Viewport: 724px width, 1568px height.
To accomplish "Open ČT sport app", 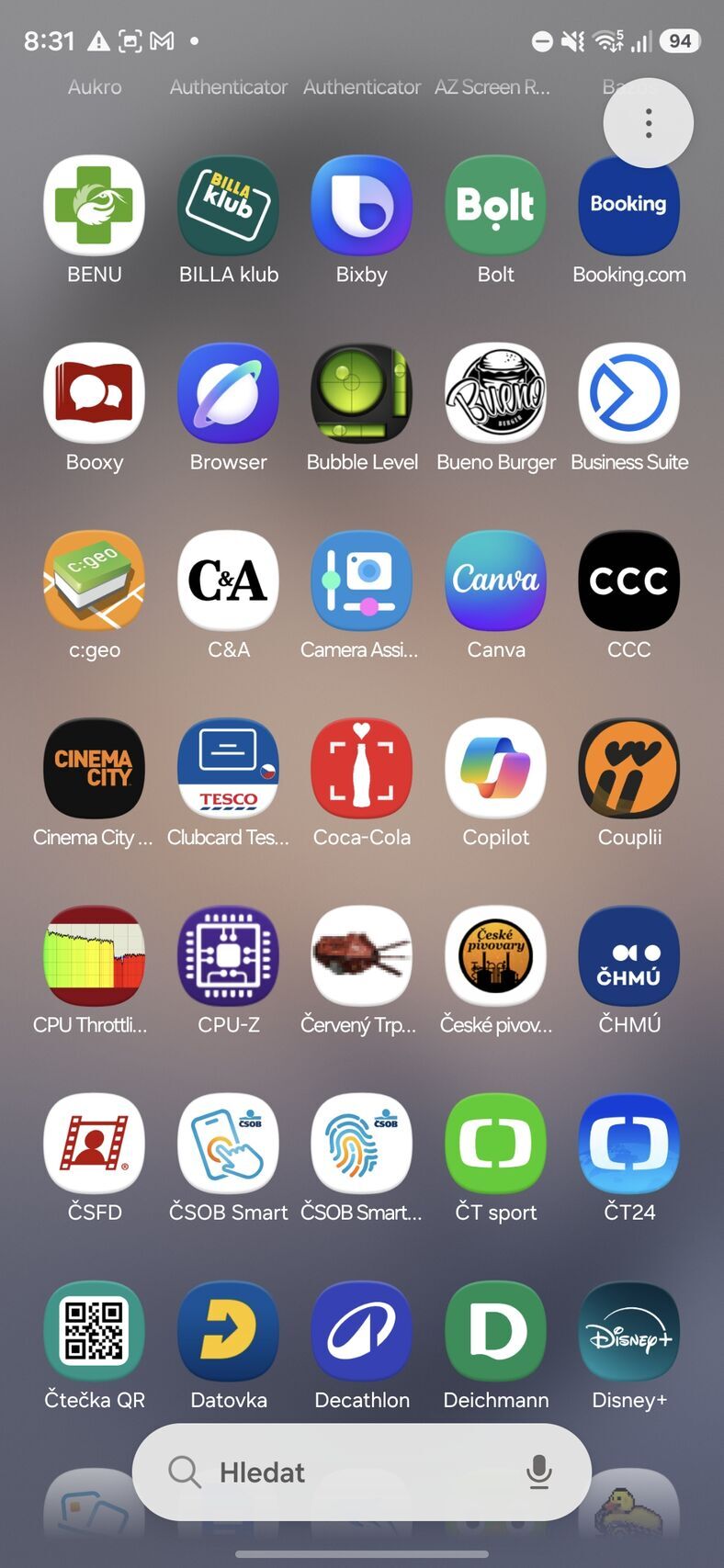I will (x=495, y=1143).
